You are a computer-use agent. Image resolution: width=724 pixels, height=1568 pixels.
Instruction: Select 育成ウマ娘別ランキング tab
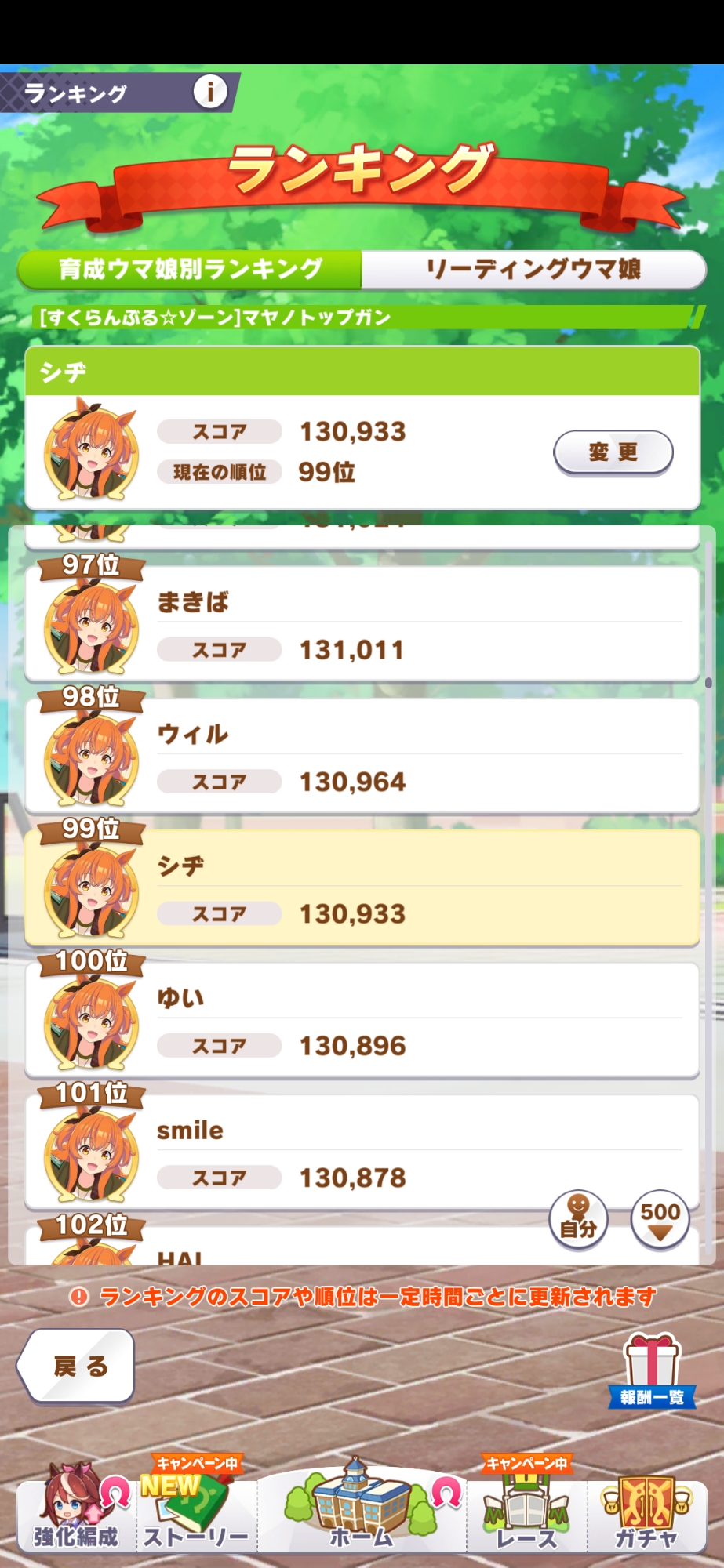(190, 270)
